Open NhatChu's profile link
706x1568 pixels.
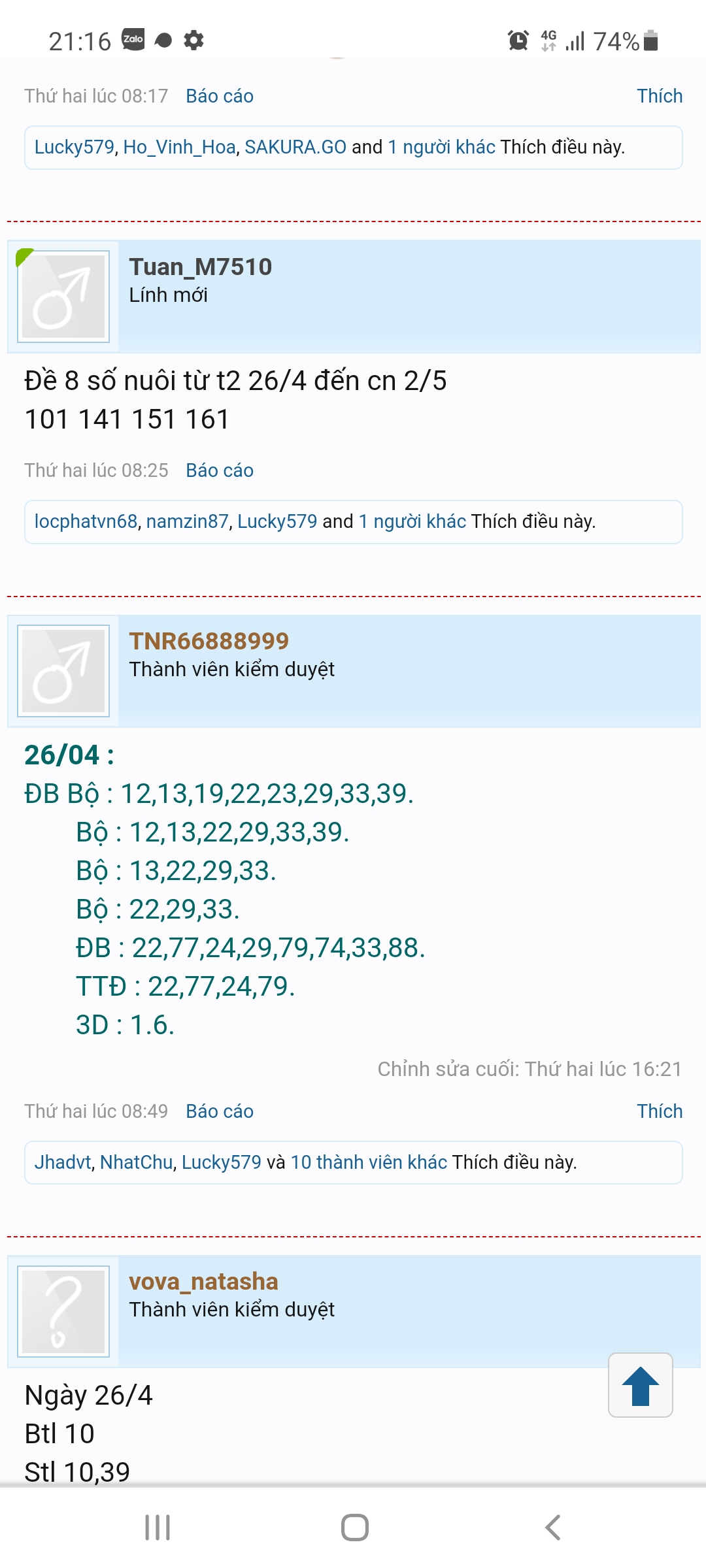coord(137,1162)
